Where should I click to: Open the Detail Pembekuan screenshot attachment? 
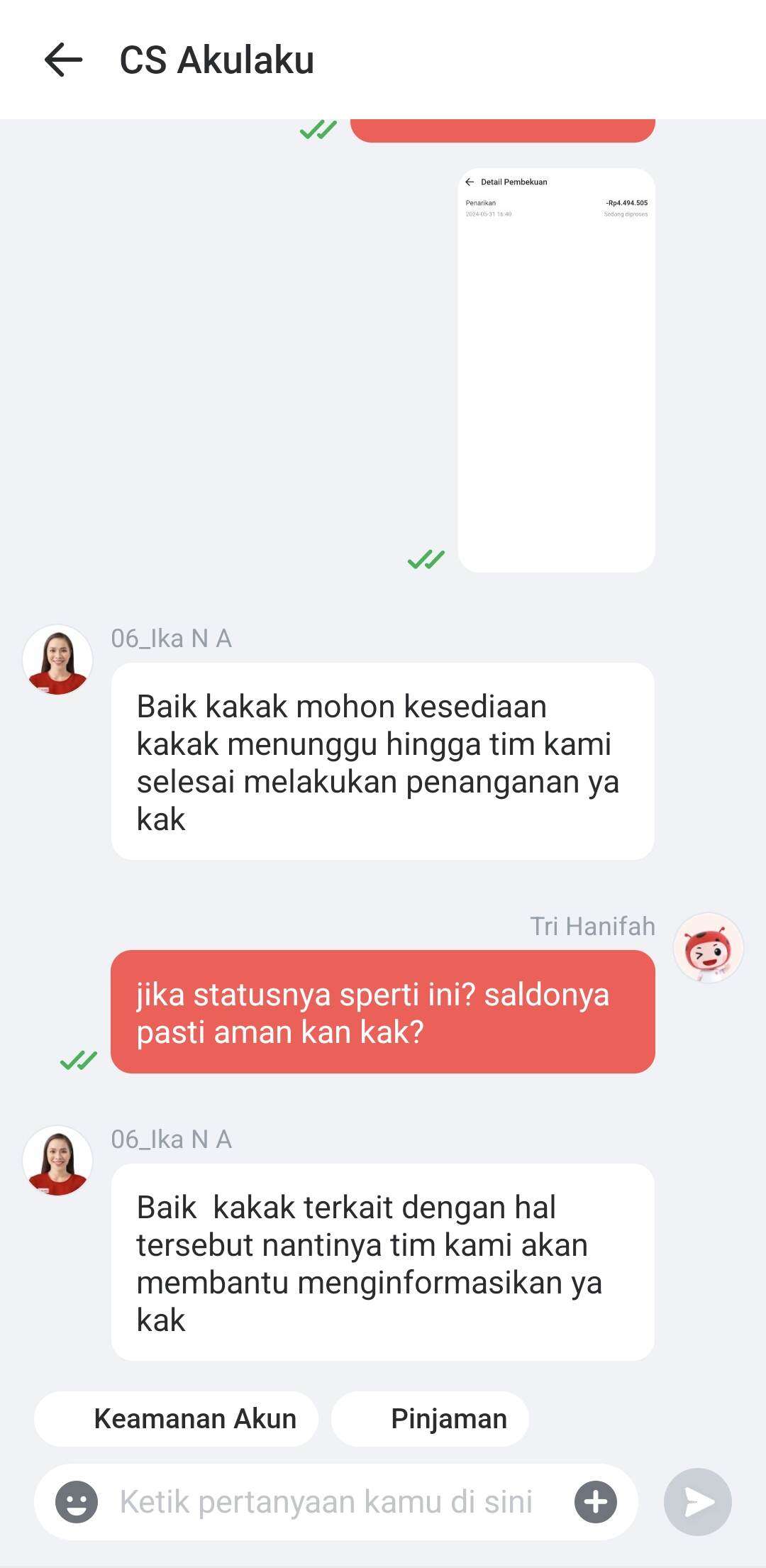point(556,370)
